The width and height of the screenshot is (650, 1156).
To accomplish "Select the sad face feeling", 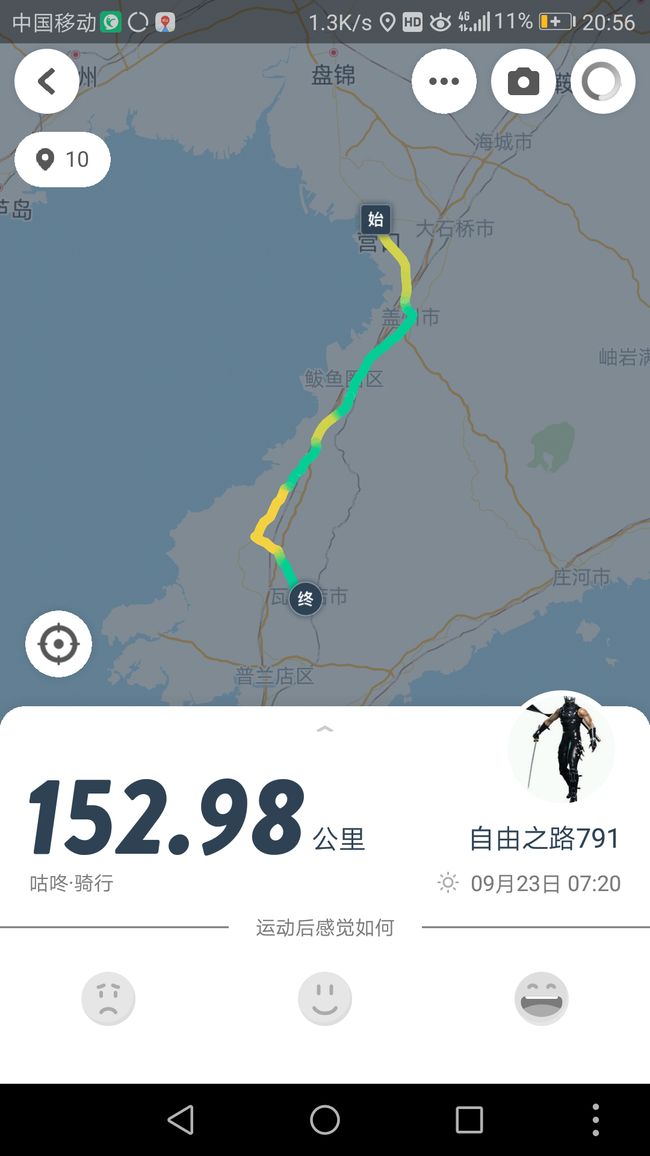I will coord(108,999).
